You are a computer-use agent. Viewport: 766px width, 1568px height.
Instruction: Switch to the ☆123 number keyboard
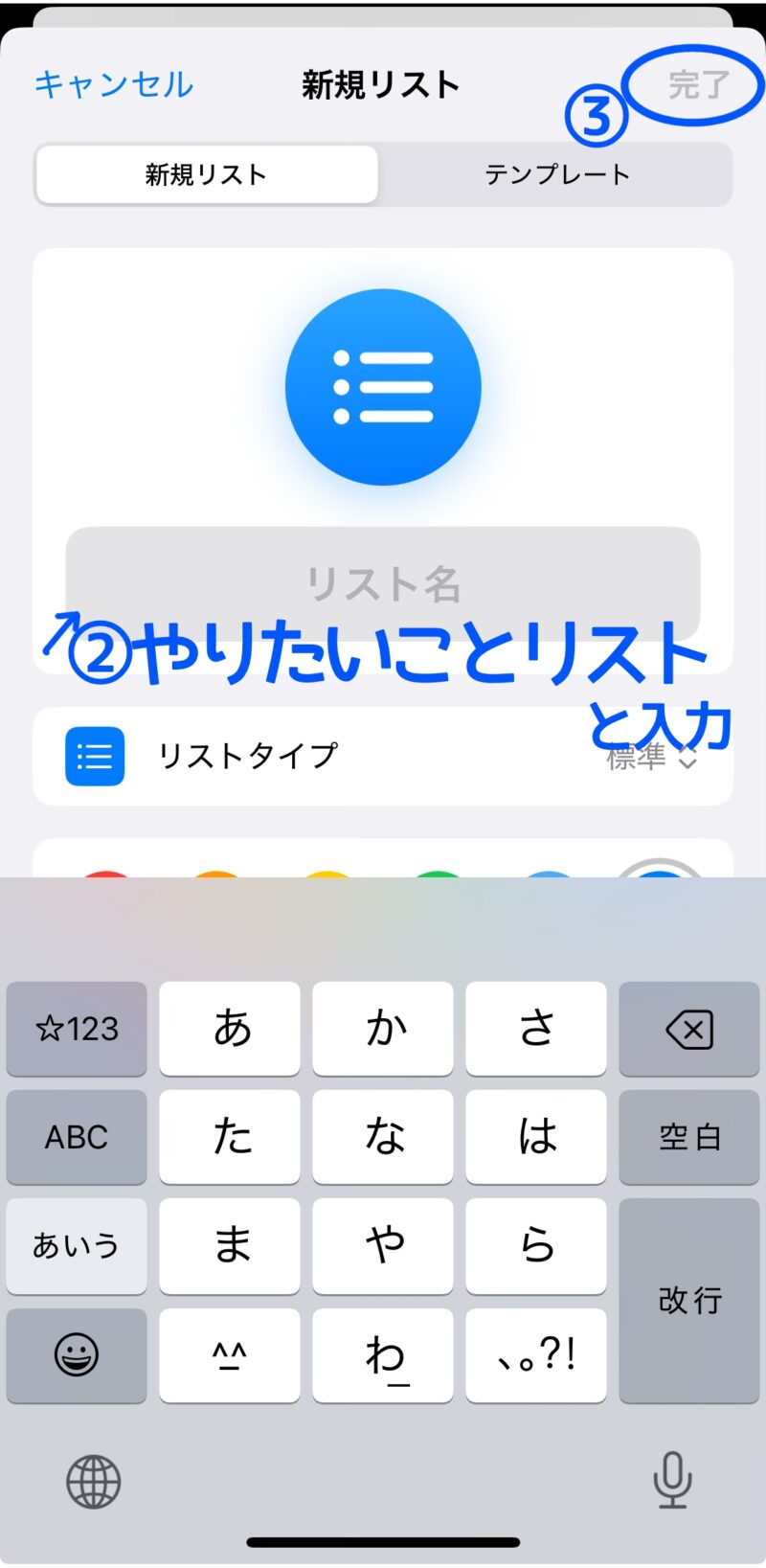[x=77, y=1030]
